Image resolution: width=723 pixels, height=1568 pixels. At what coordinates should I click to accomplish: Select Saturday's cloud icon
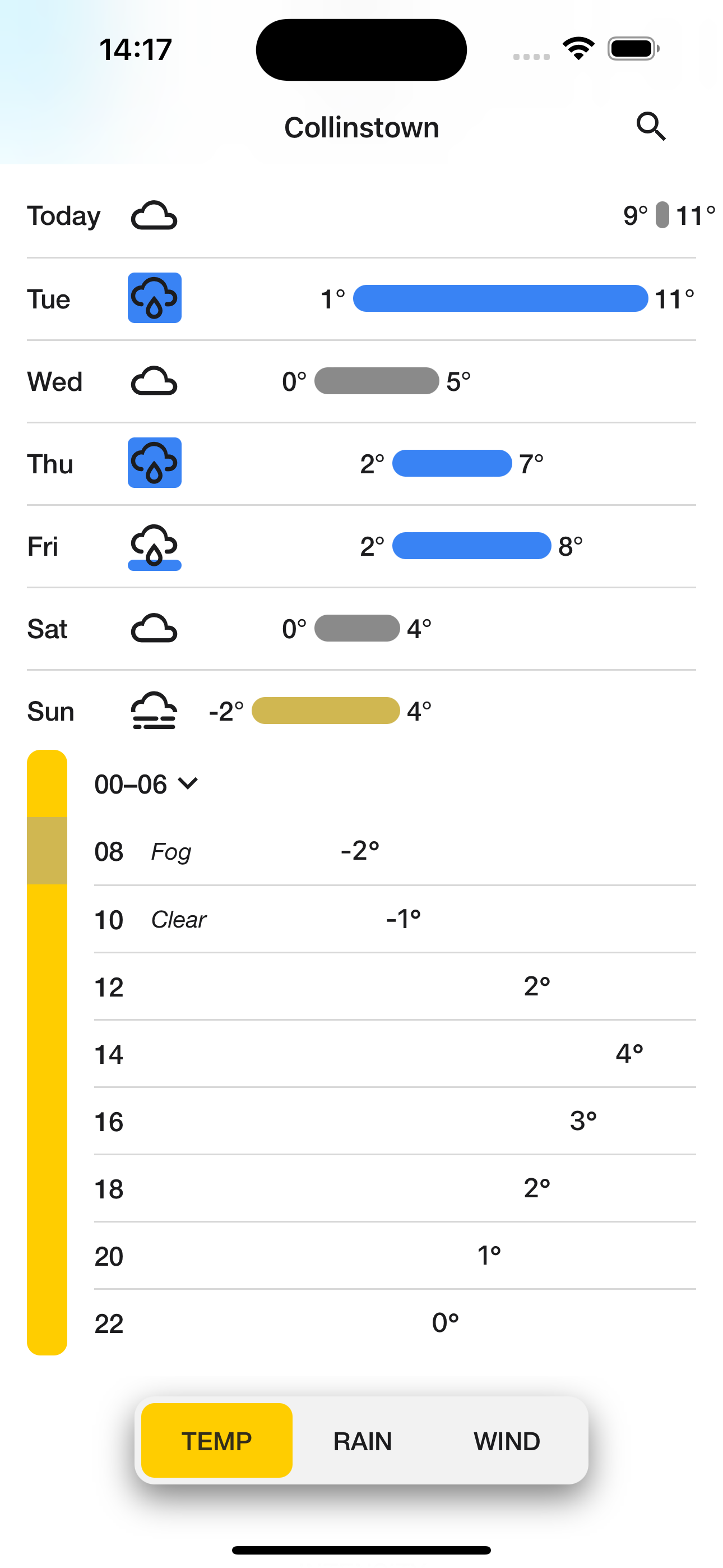tap(154, 629)
